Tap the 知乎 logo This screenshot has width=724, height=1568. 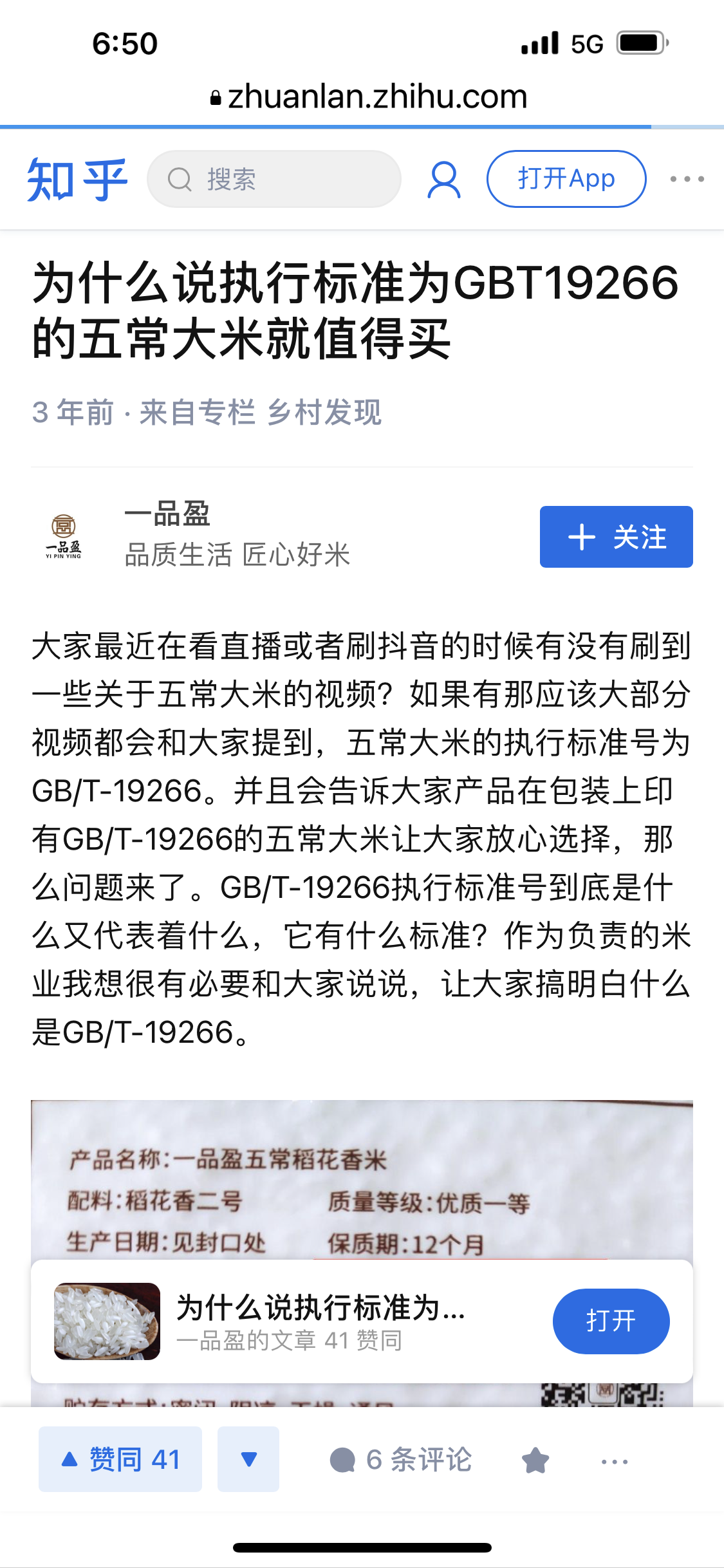click(x=77, y=180)
